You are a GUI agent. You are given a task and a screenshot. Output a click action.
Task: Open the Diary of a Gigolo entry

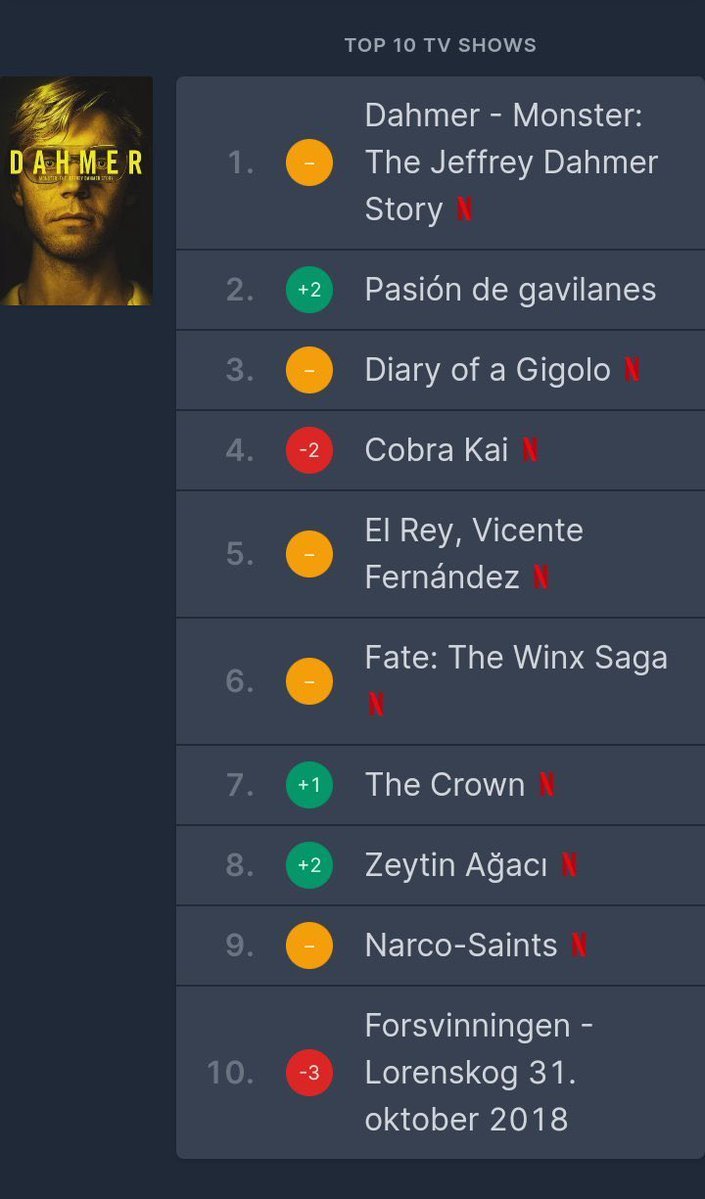pos(440,370)
